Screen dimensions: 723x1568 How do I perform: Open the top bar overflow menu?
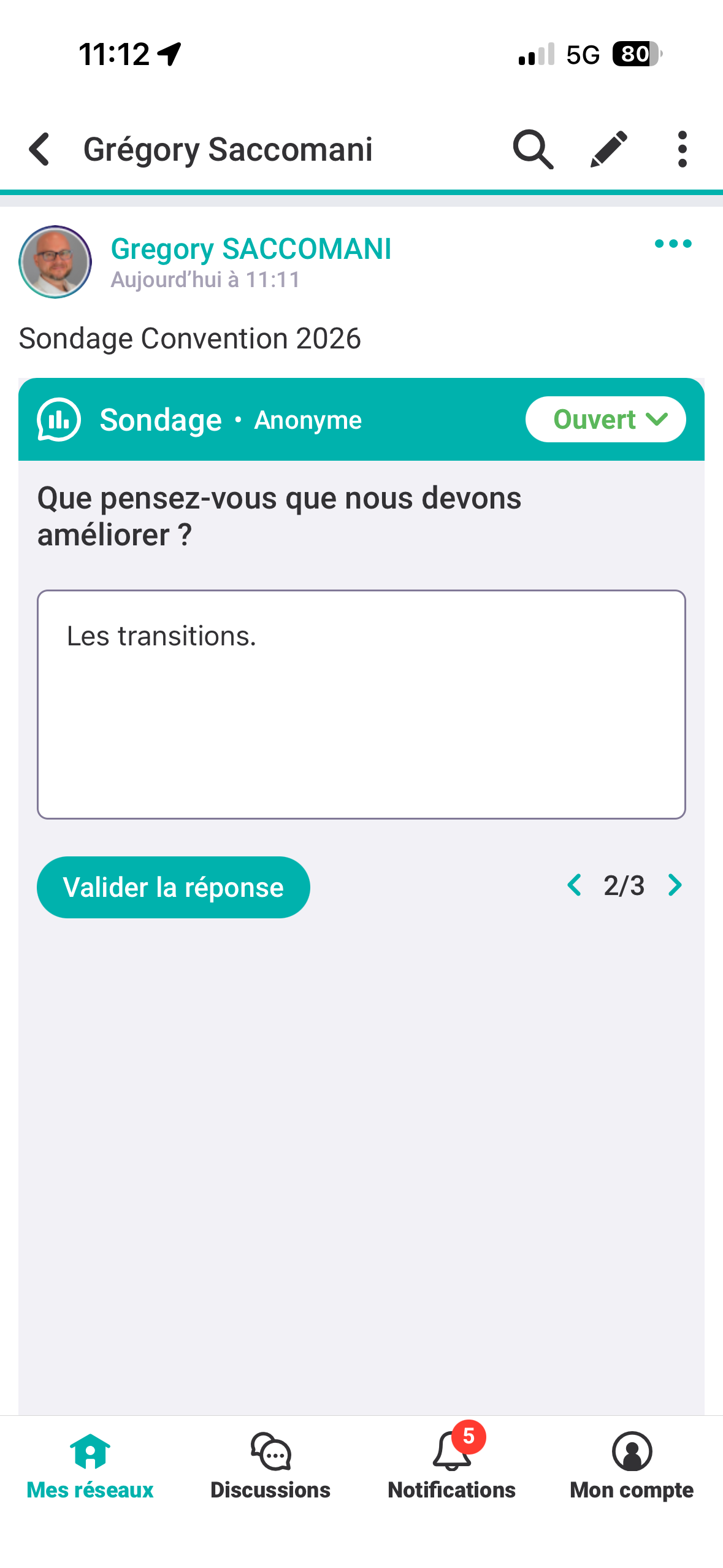click(x=682, y=149)
